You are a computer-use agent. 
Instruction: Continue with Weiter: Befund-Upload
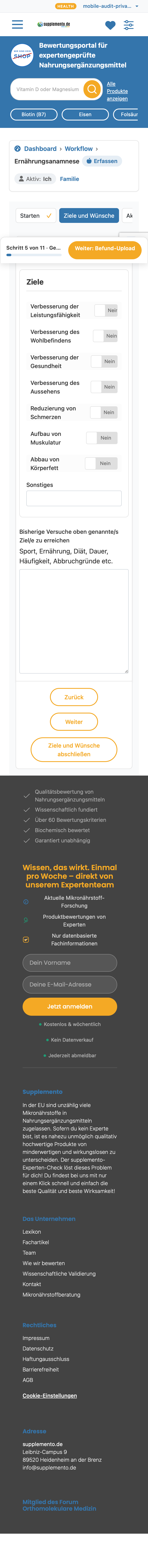point(105,248)
